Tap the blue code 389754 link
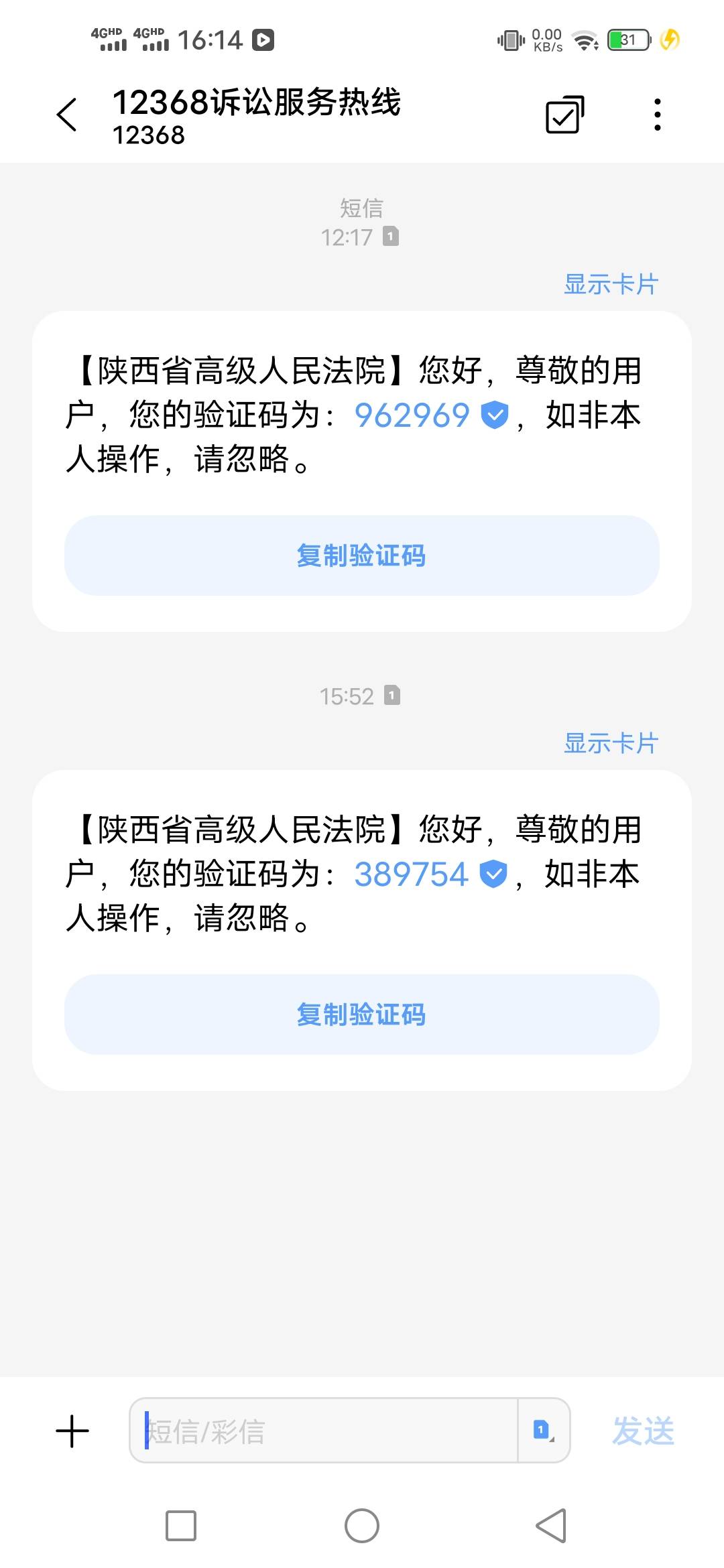Screen dimensions: 724x1568 tap(411, 874)
